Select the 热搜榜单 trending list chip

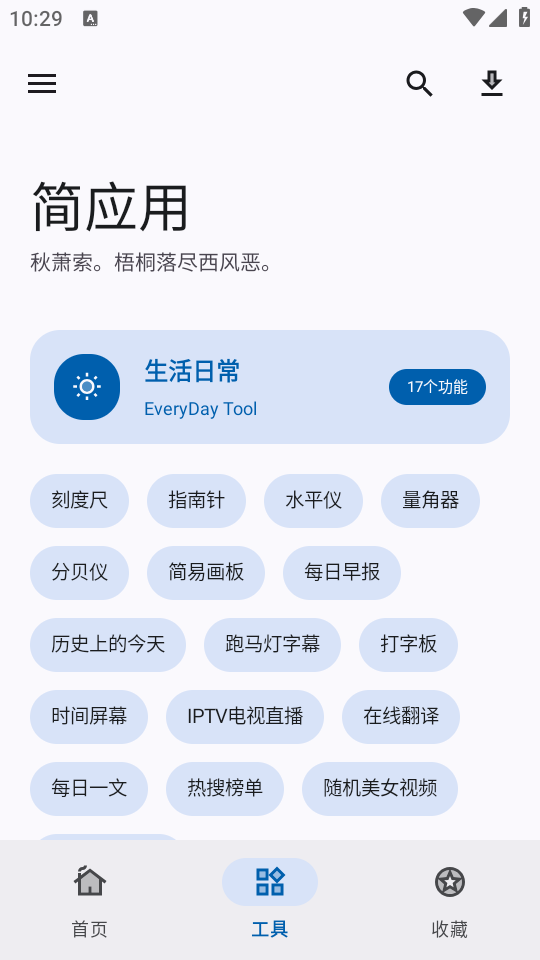225,789
